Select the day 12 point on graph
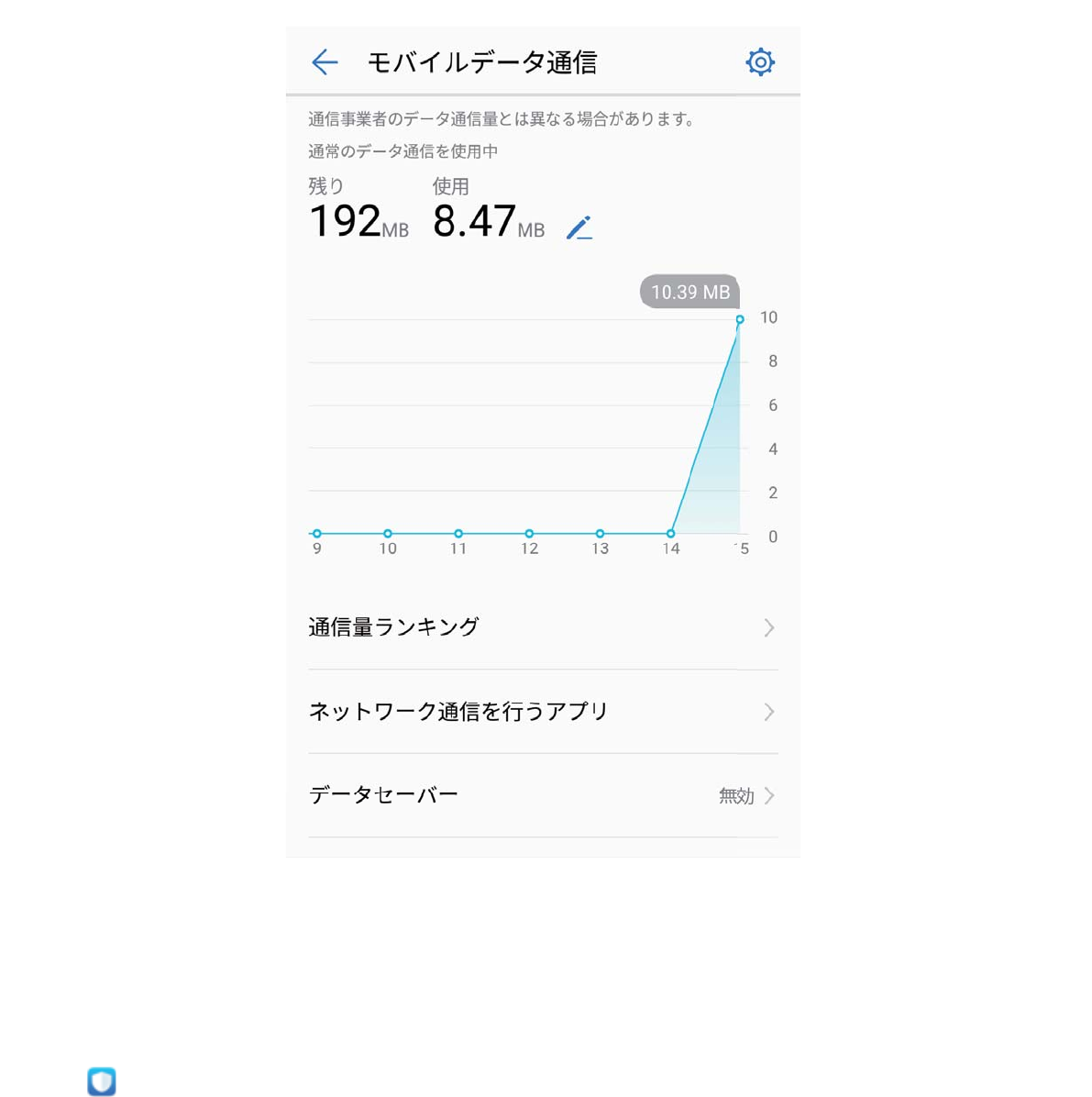The width and height of the screenshot is (1092, 1097). (x=530, y=533)
